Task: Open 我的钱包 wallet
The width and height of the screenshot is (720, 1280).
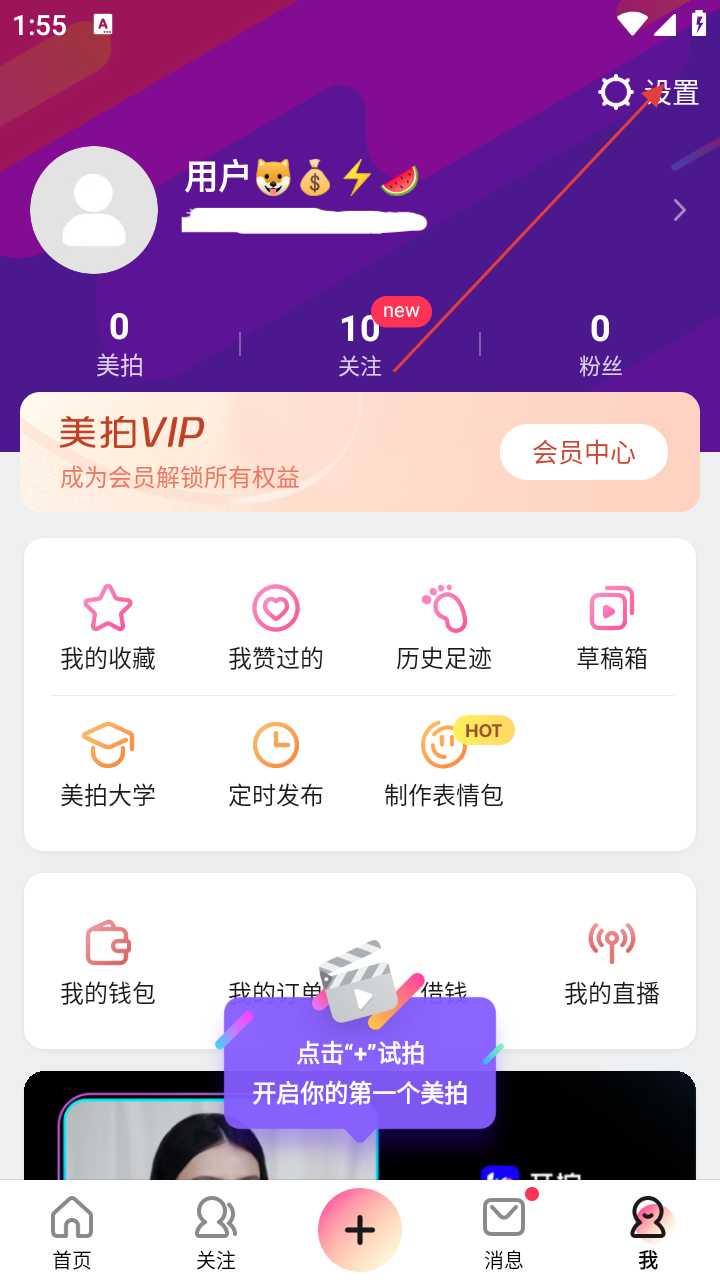Action: pyautogui.click(x=108, y=962)
